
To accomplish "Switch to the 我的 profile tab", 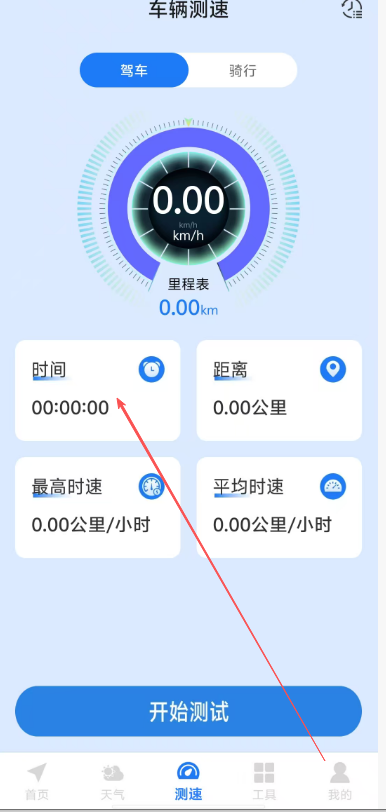I will tap(340, 781).
